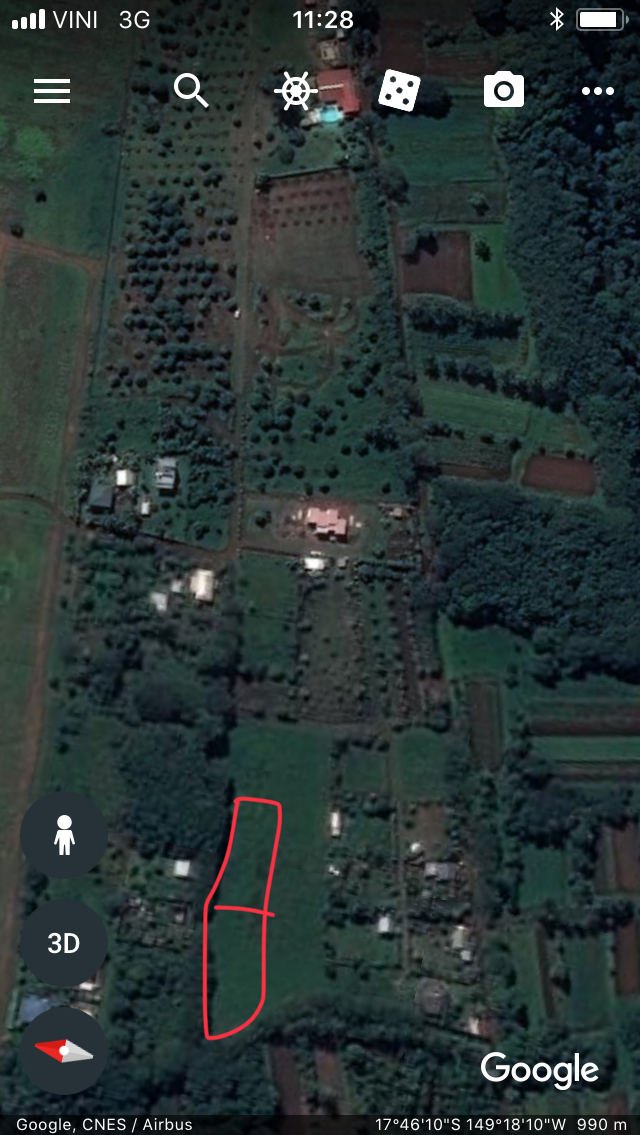
Task: Open the overflow menu
Action: pyautogui.click(x=598, y=91)
